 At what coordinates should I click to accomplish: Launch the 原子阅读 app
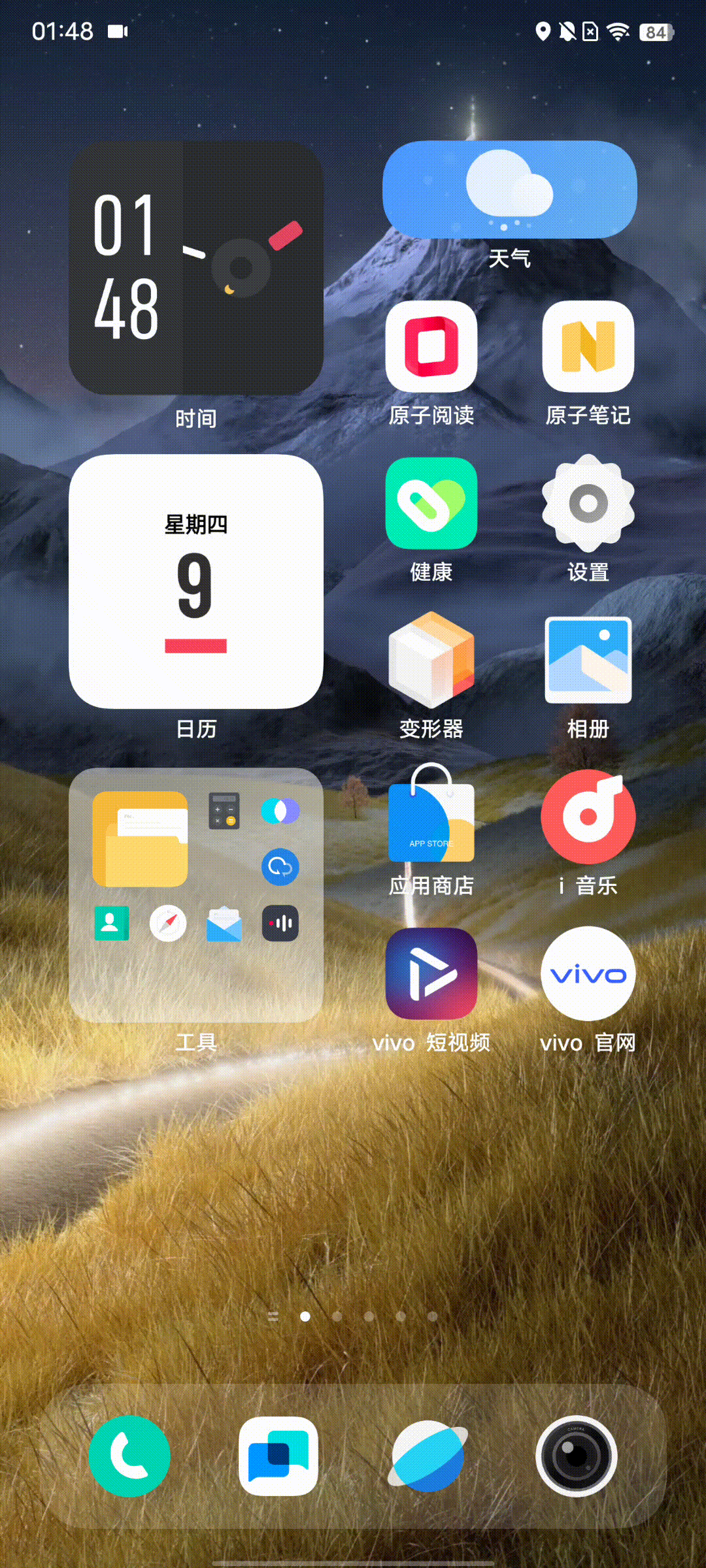point(431,347)
